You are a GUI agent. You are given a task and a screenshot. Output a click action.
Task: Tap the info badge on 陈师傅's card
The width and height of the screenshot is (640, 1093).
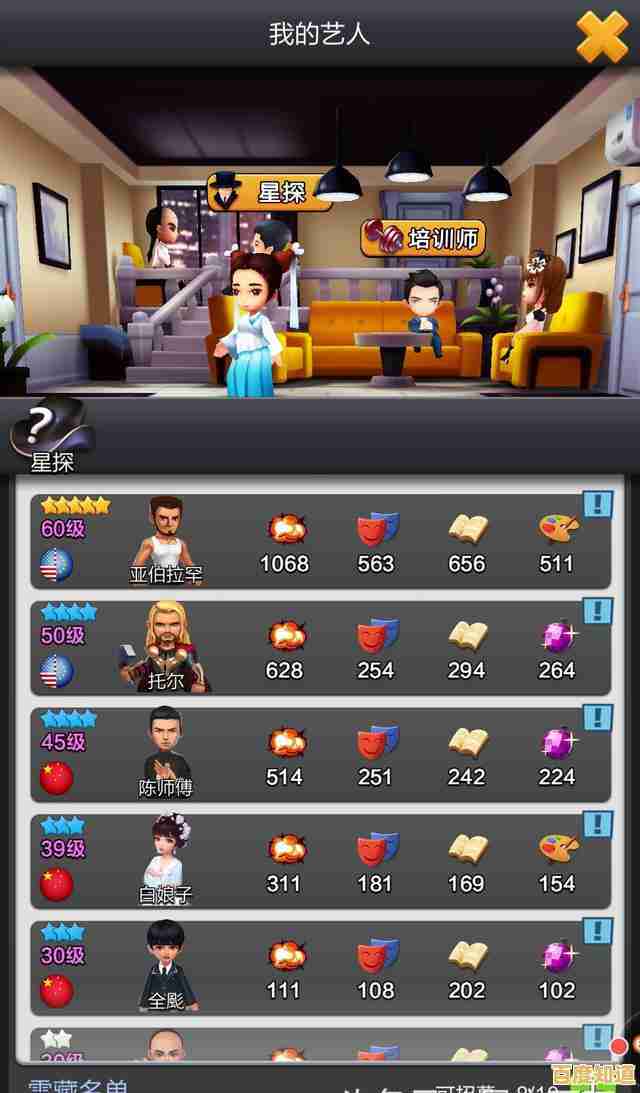click(x=597, y=718)
